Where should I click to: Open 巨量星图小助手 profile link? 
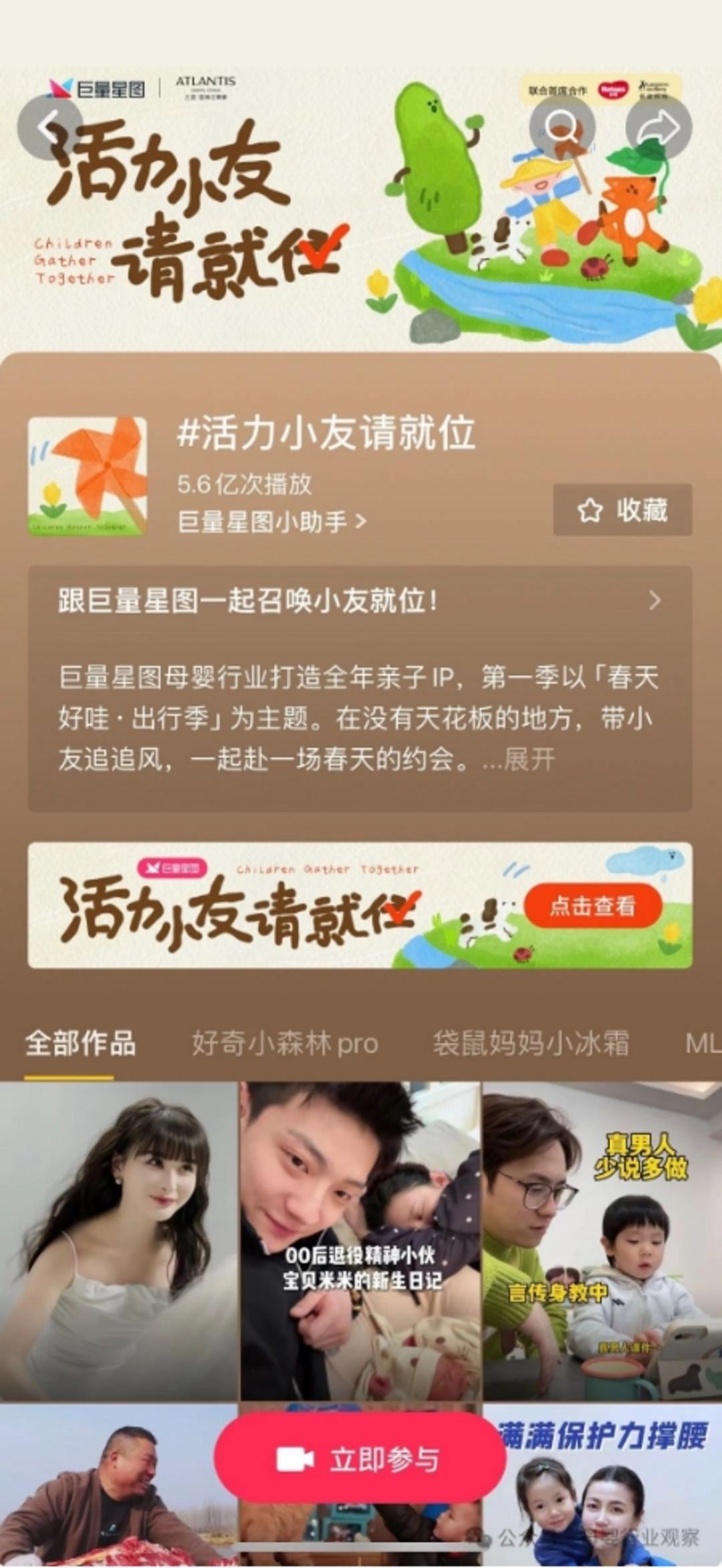(x=271, y=522)
